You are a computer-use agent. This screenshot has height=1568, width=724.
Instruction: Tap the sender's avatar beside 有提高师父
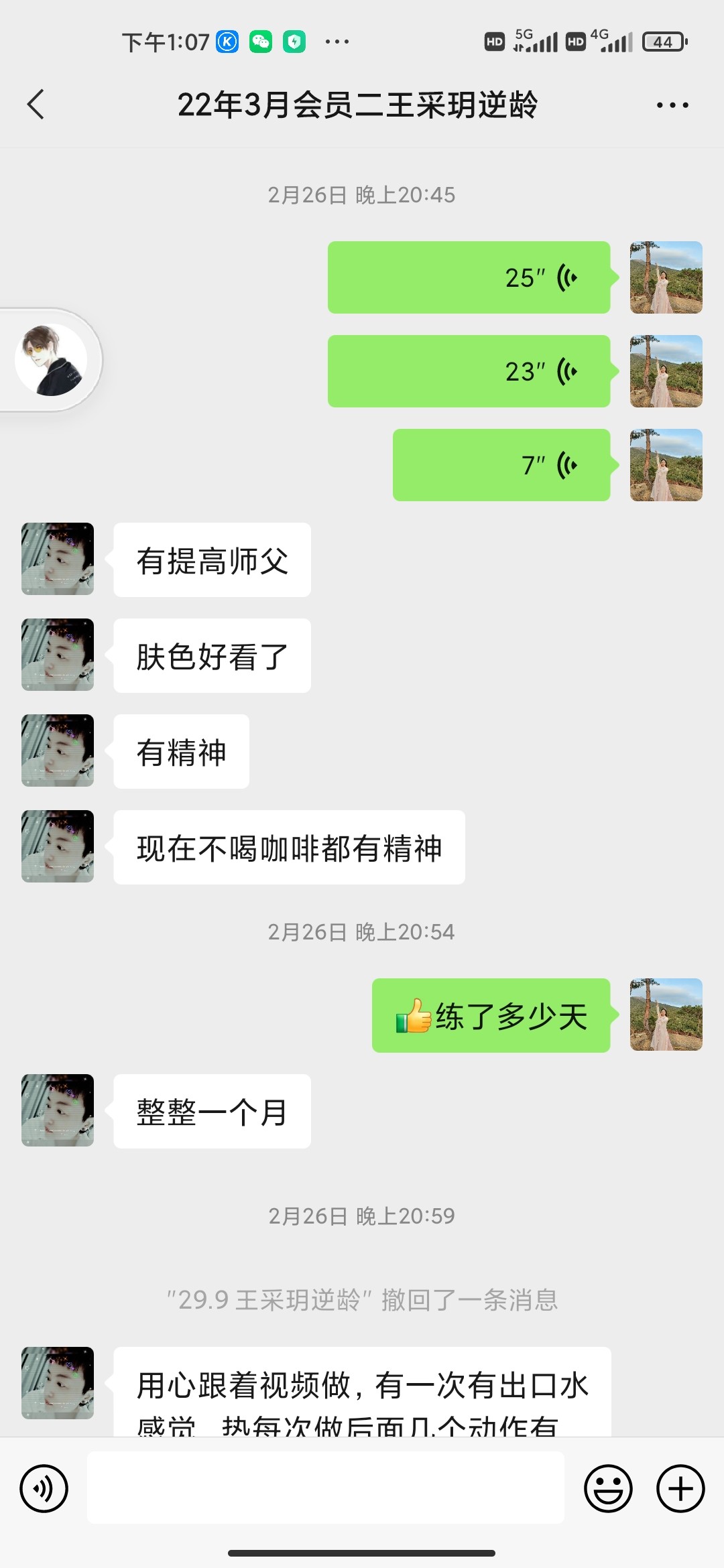[x=57, y=560]
